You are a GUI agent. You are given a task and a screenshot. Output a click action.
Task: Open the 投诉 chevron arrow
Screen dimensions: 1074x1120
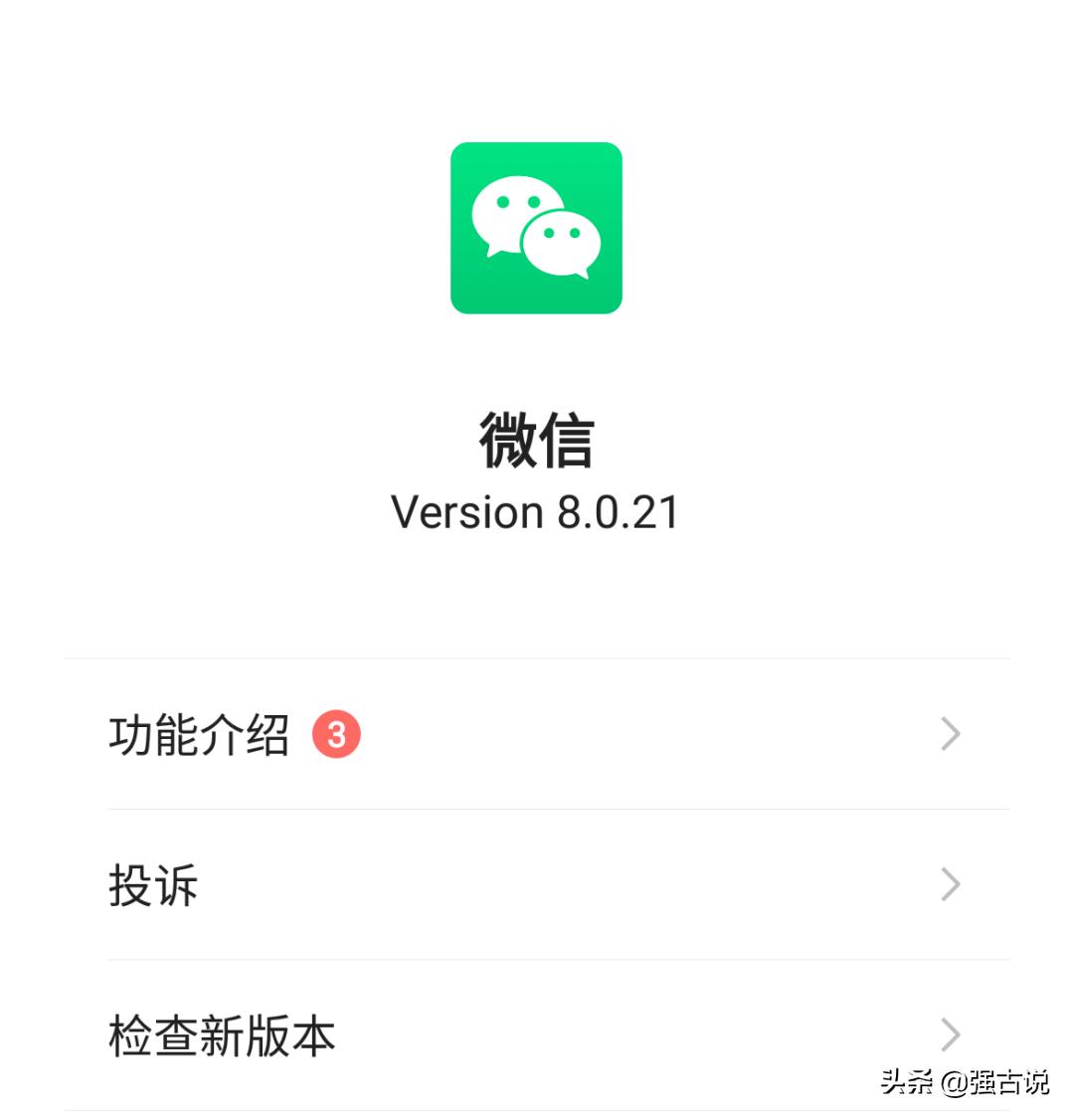point(950,885)
